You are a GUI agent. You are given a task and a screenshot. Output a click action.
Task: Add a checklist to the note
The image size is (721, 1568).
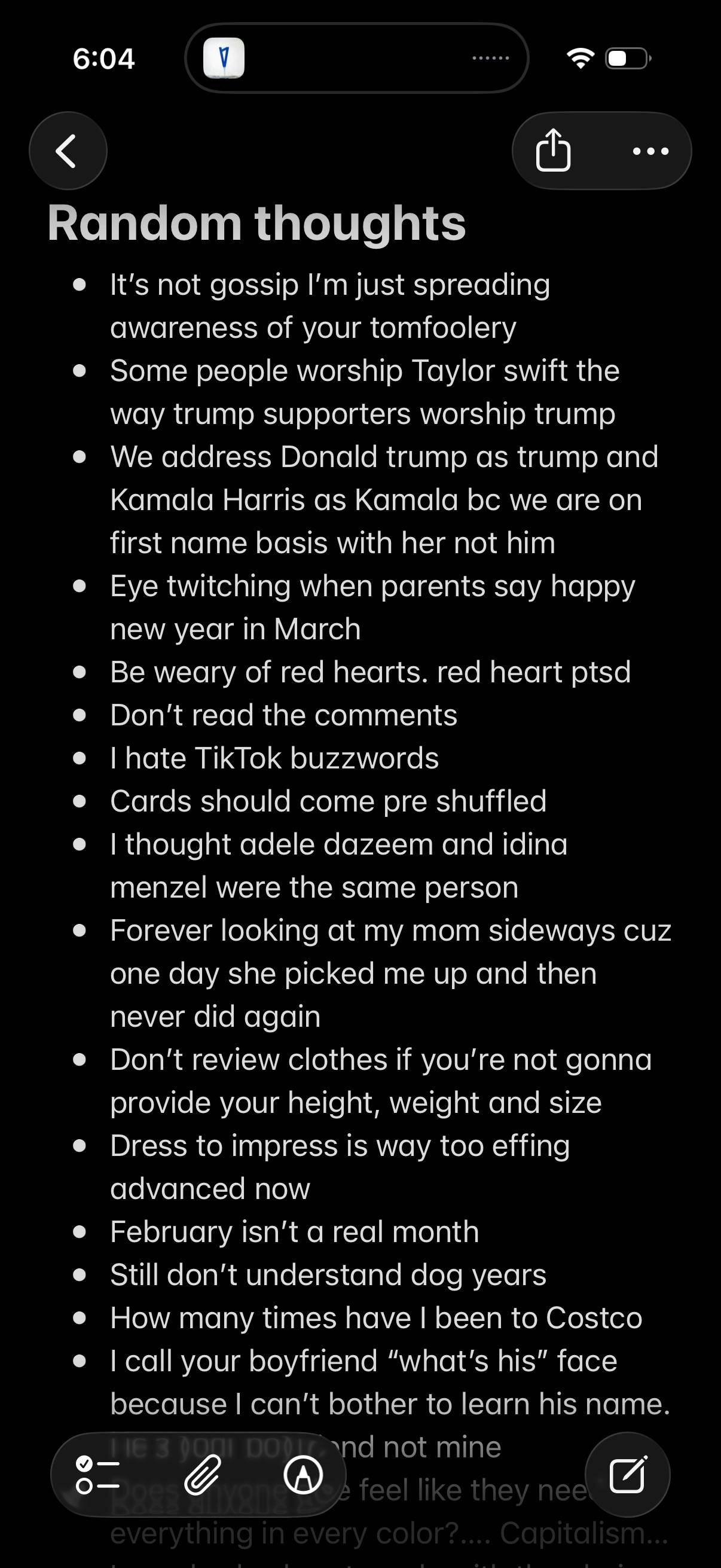coord(97,1474)
